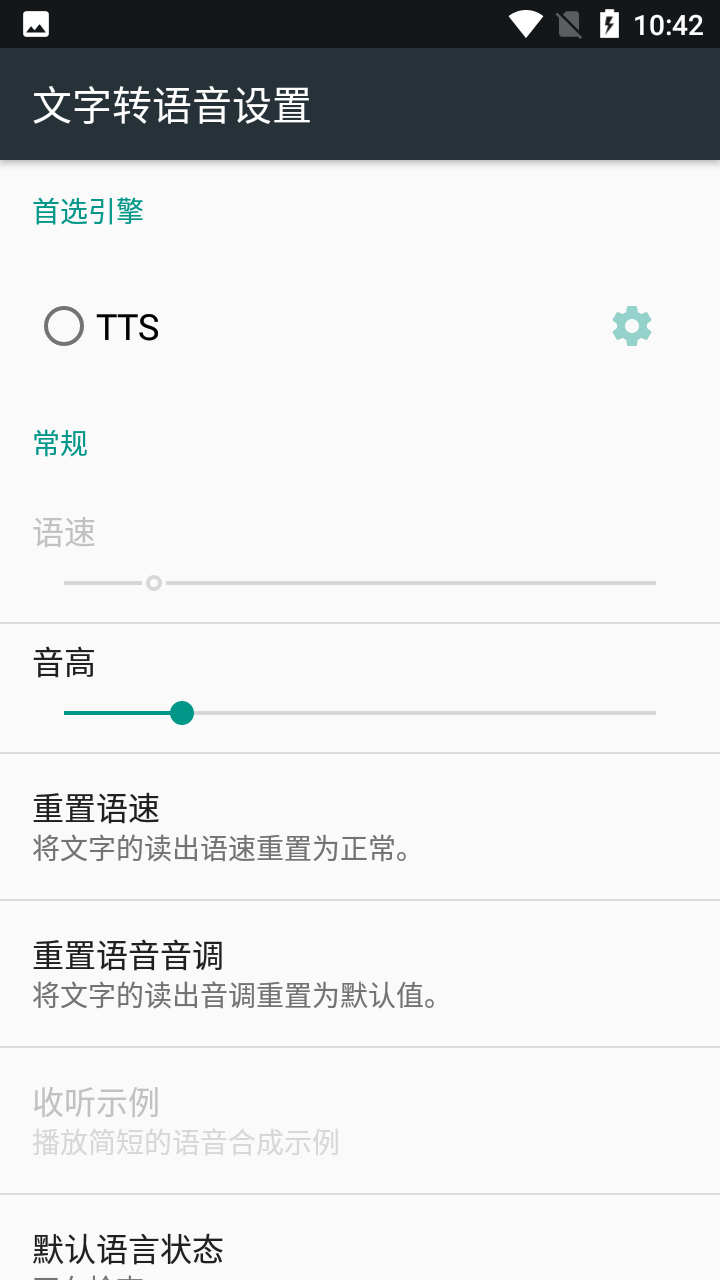Screen dimensions: 720x1280
Task: Choose 重置语音音调 to reset pitch
Action: pyautogui.click(x=360, y=974)
